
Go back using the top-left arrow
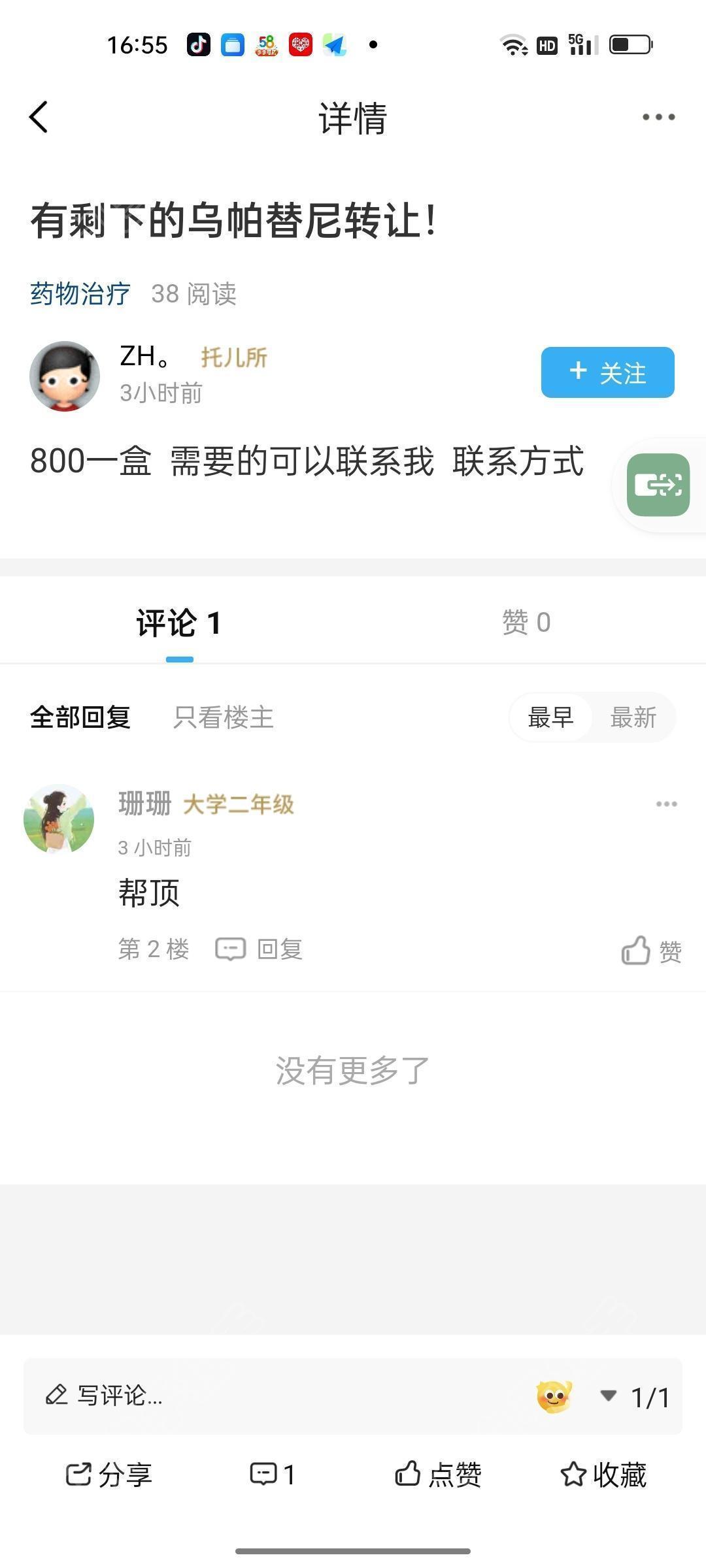pos(39,118)
